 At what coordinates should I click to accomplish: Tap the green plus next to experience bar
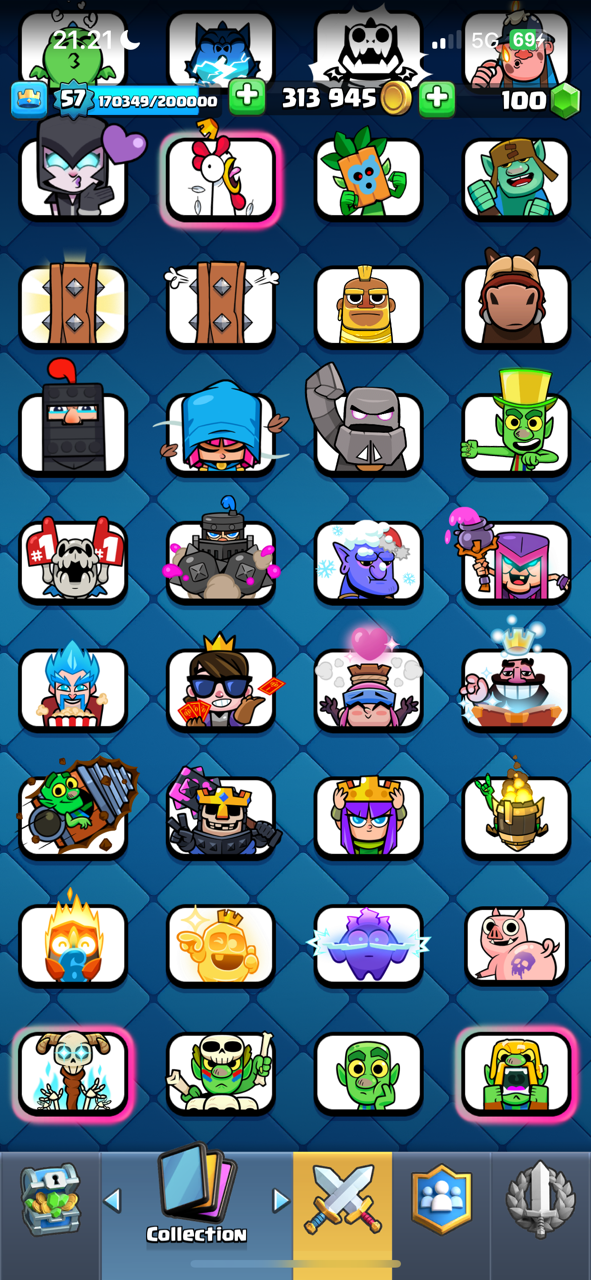247,98
